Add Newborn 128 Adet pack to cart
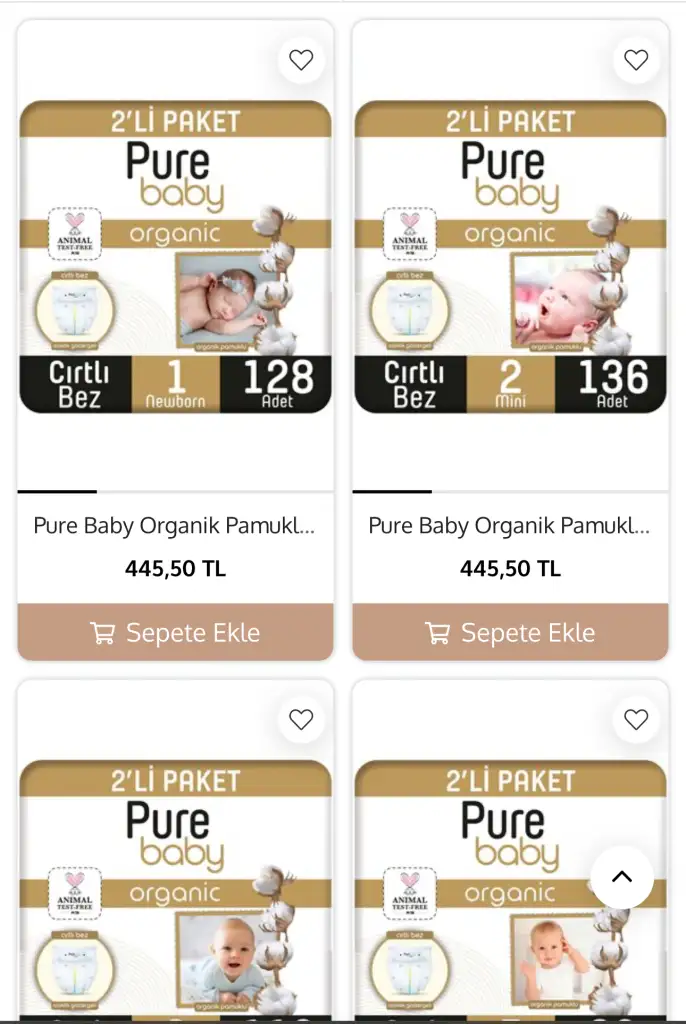This screenshot has height=1024, width=686. (175, 632)
